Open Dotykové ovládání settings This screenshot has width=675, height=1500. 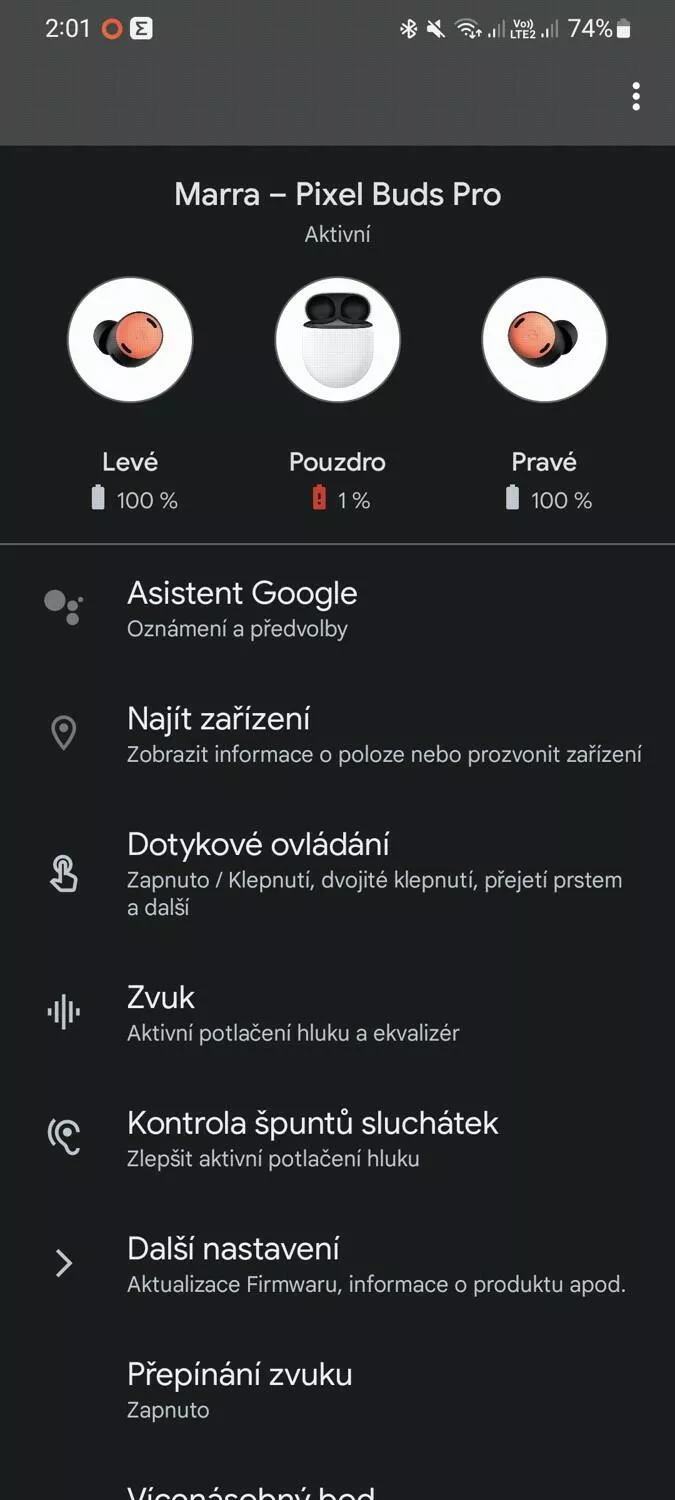[x=337, y=874]
